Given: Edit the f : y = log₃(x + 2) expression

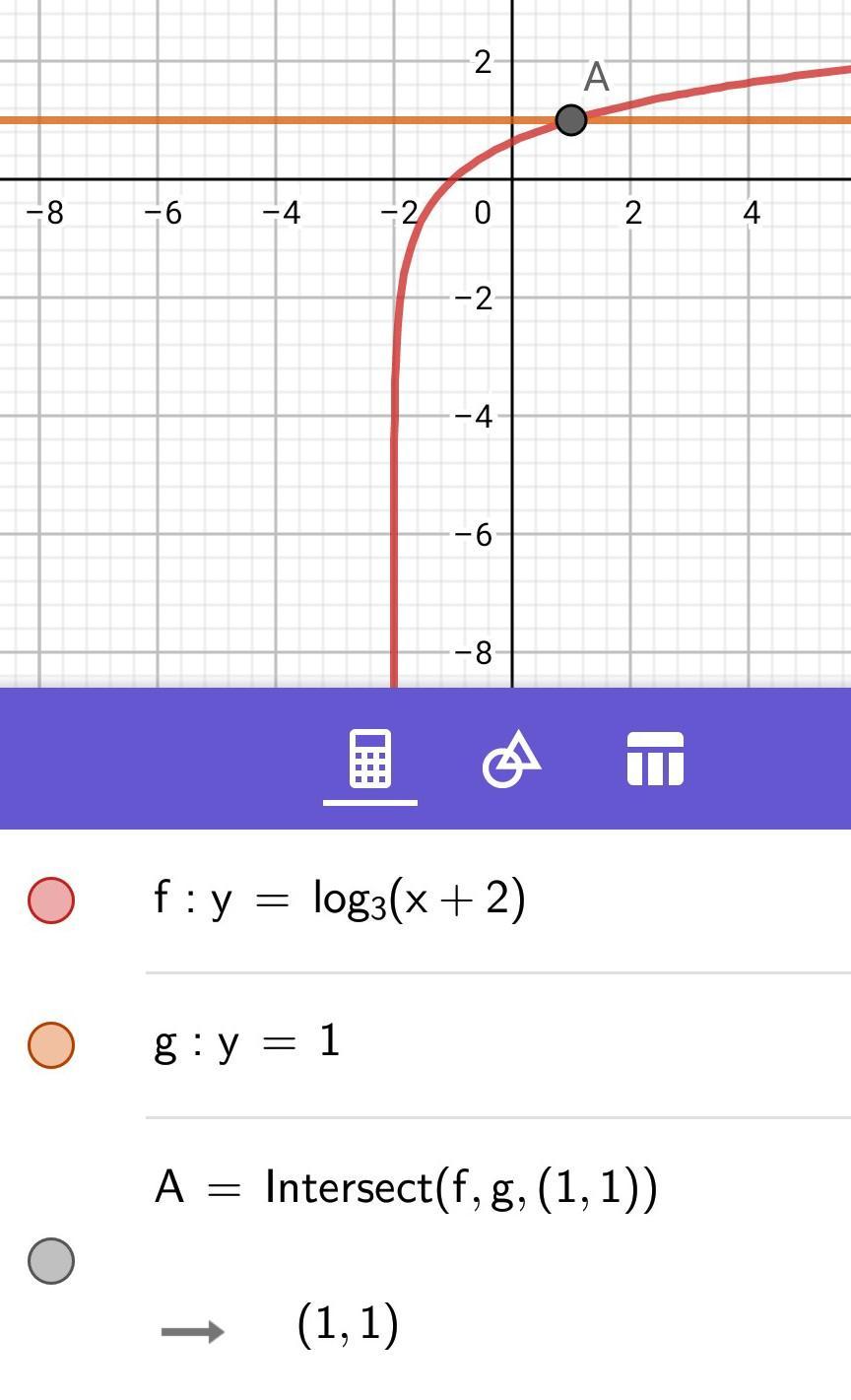Looking at the screenshot, I should click(x=340, y=899).
